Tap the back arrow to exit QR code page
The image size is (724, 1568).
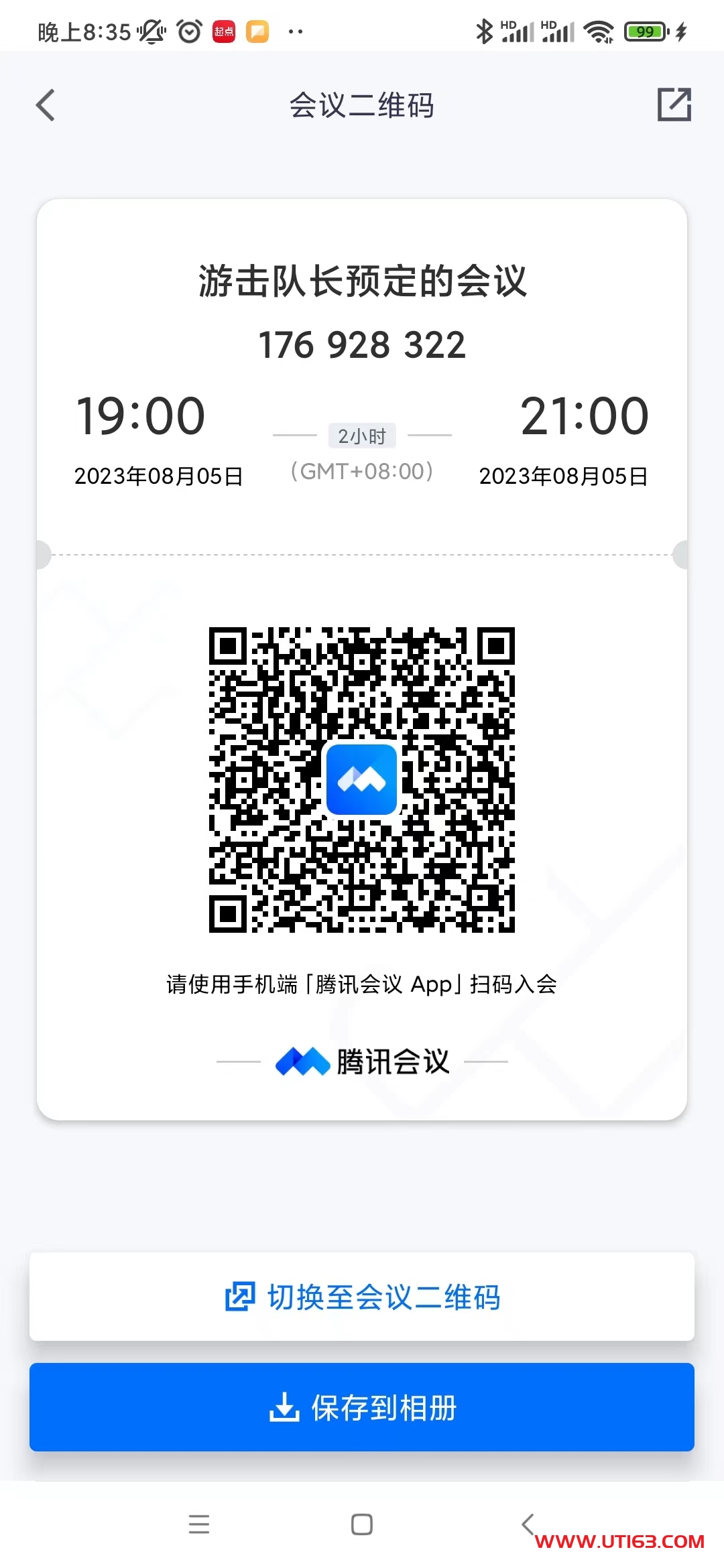(x=44, y=105)
